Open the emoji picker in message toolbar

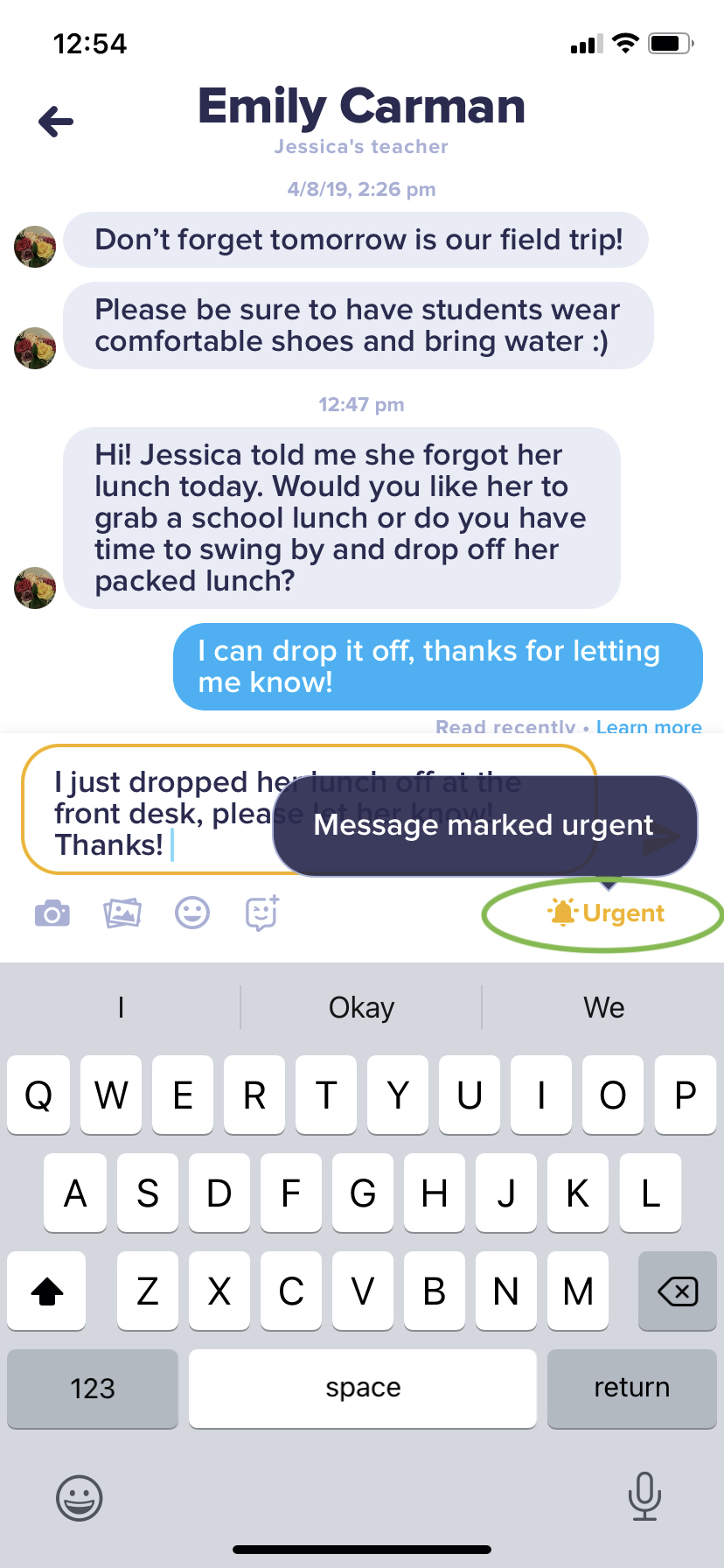point(192,913)
